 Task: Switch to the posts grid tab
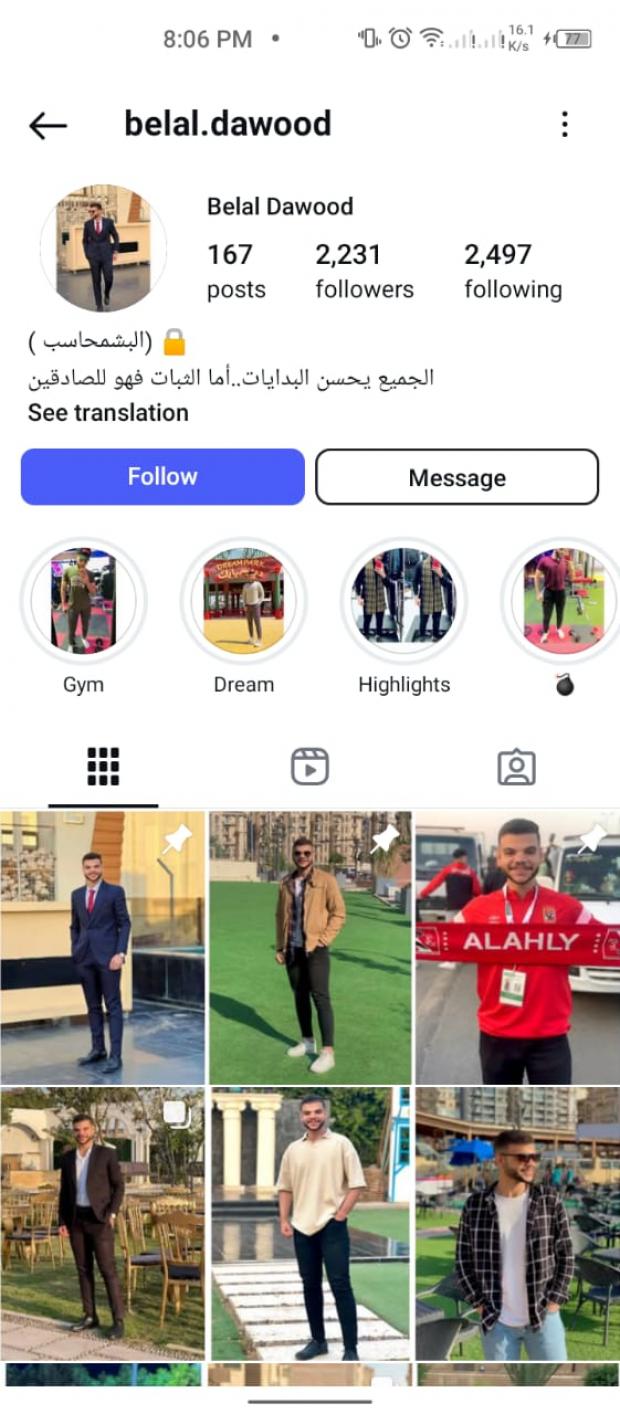click(x=103, y=767)
